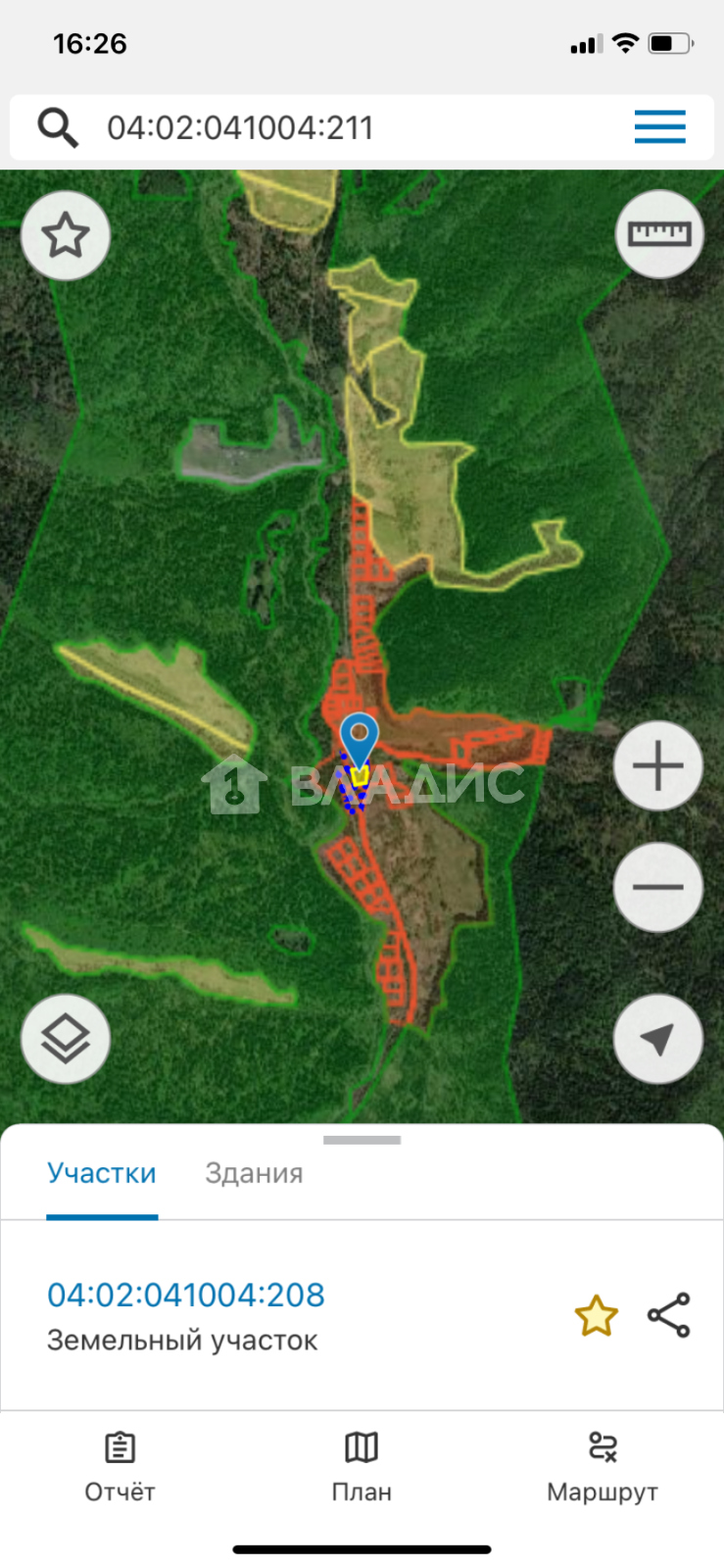Open parcel 04:02:041004:208 details

click(x=186, y=1295)
